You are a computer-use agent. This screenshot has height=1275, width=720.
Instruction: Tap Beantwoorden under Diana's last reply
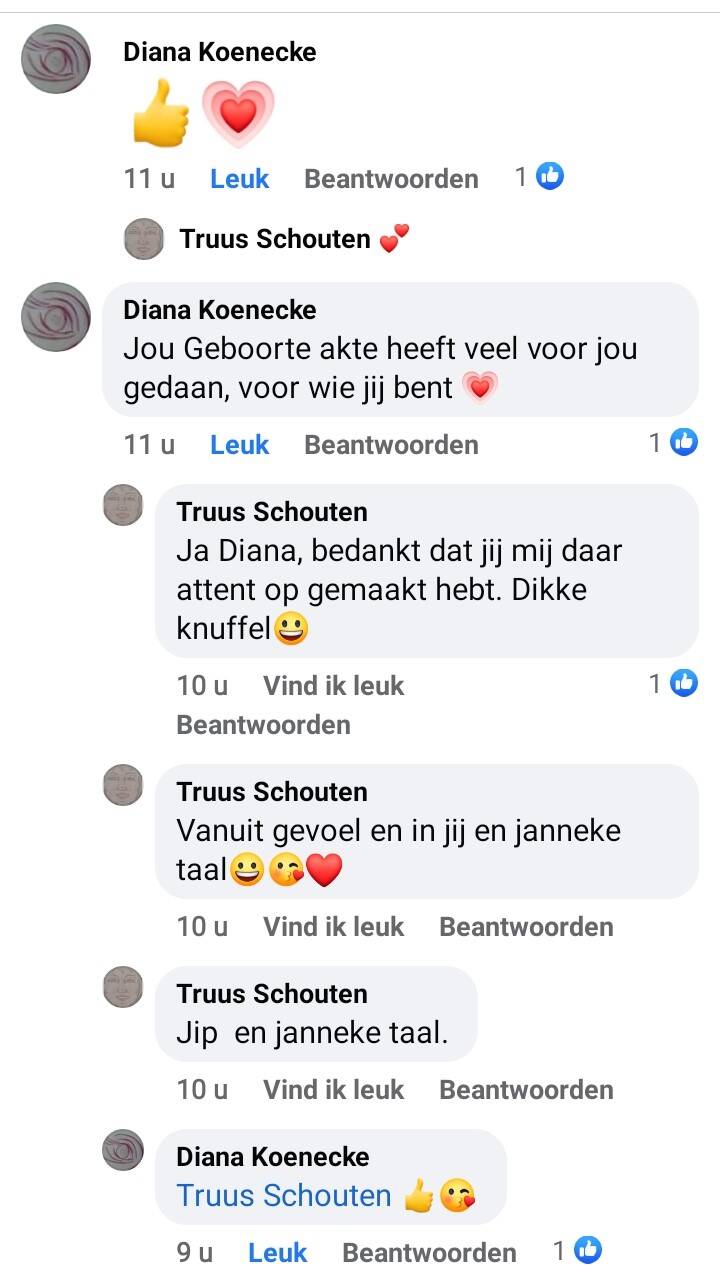coord(429,1252)
